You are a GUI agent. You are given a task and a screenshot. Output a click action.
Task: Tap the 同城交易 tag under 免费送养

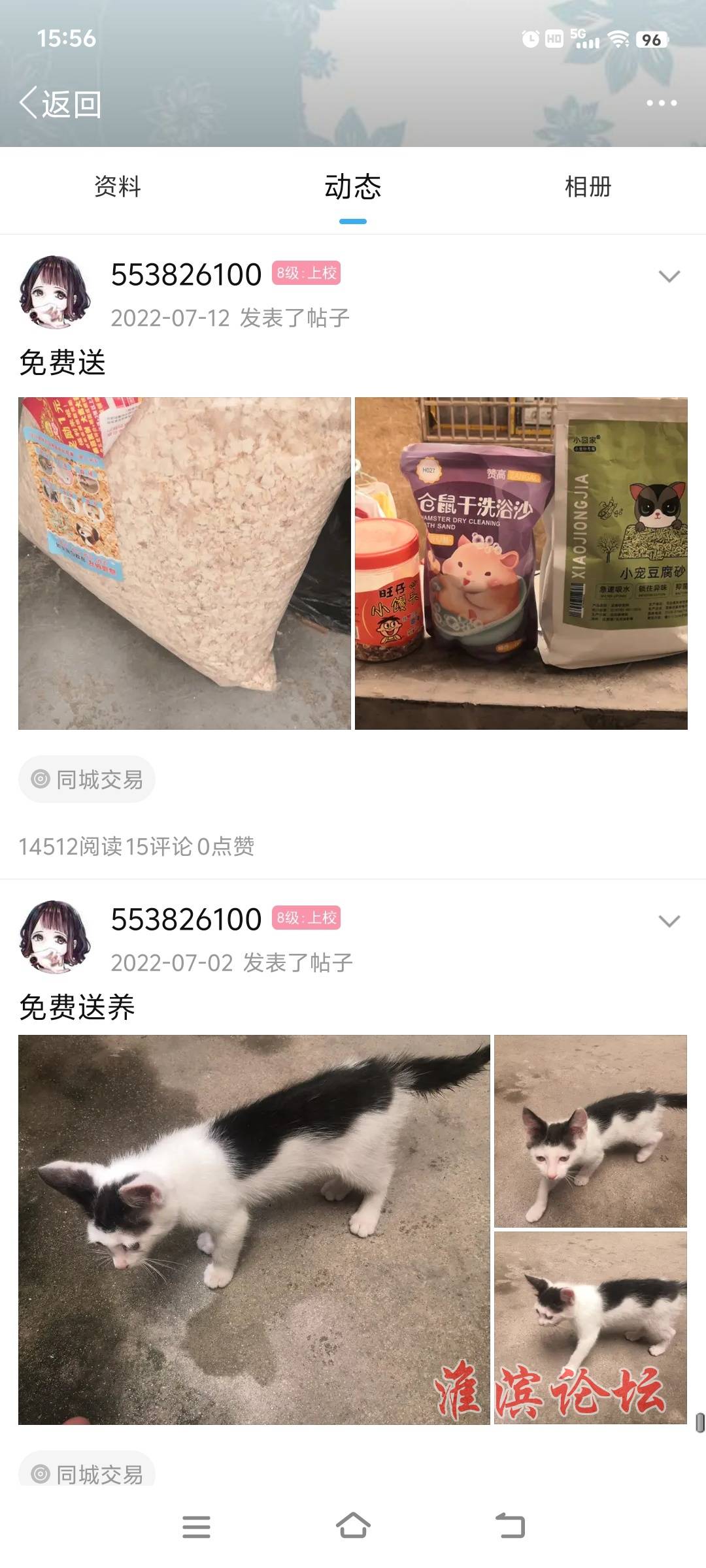point(87,1473)
